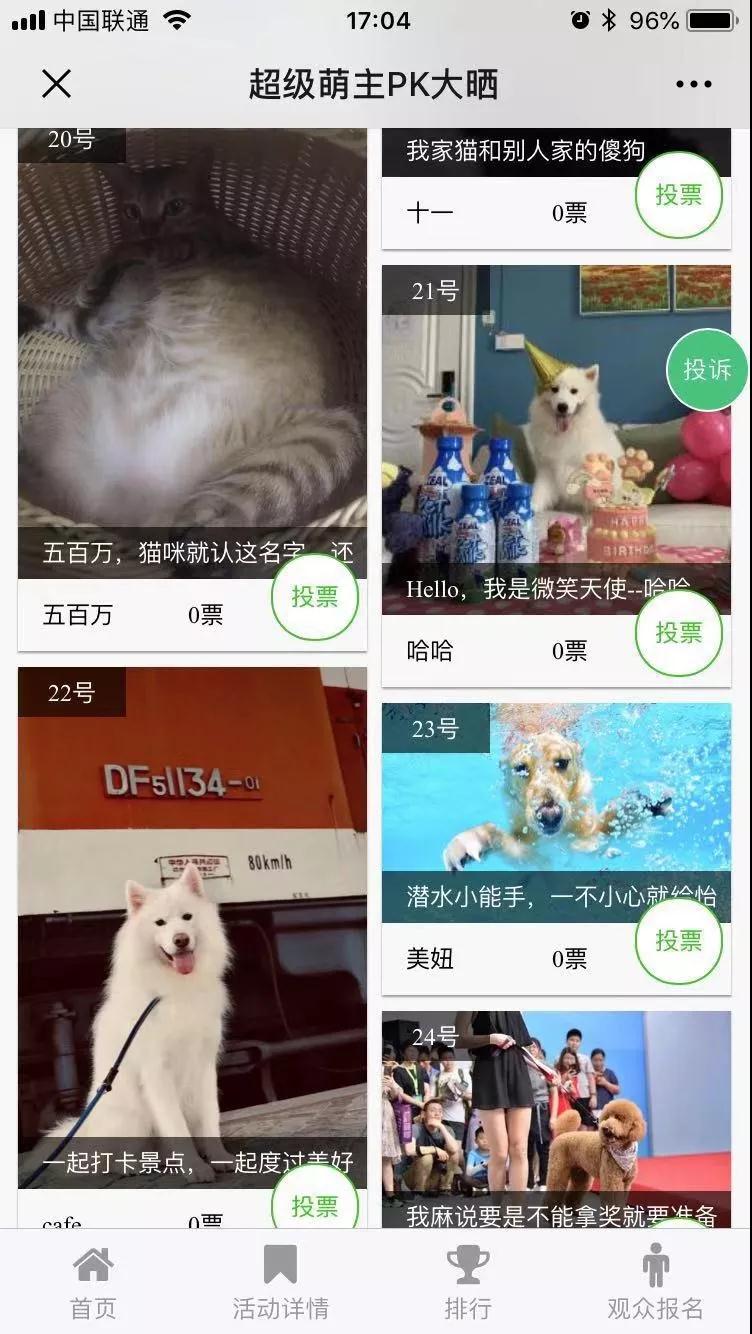Open entry 22号 white Samoyed photo
The height and width of the screenshot is (1334, 752).
pos(192,927)
